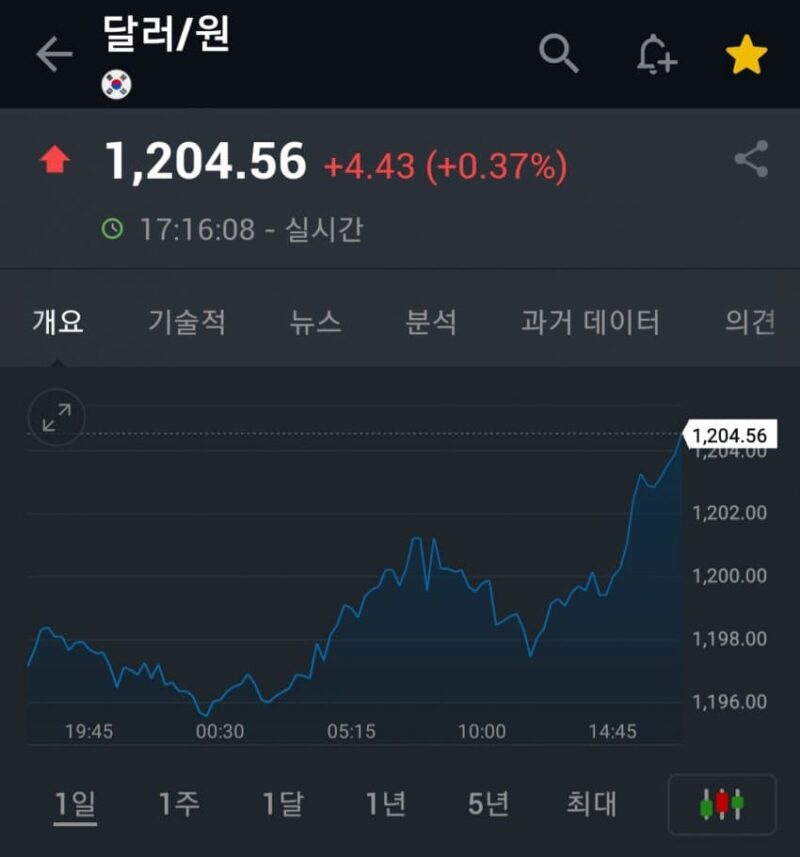Select the 1일 chart range
Screen dimensions: 800x857
(75, 804)
